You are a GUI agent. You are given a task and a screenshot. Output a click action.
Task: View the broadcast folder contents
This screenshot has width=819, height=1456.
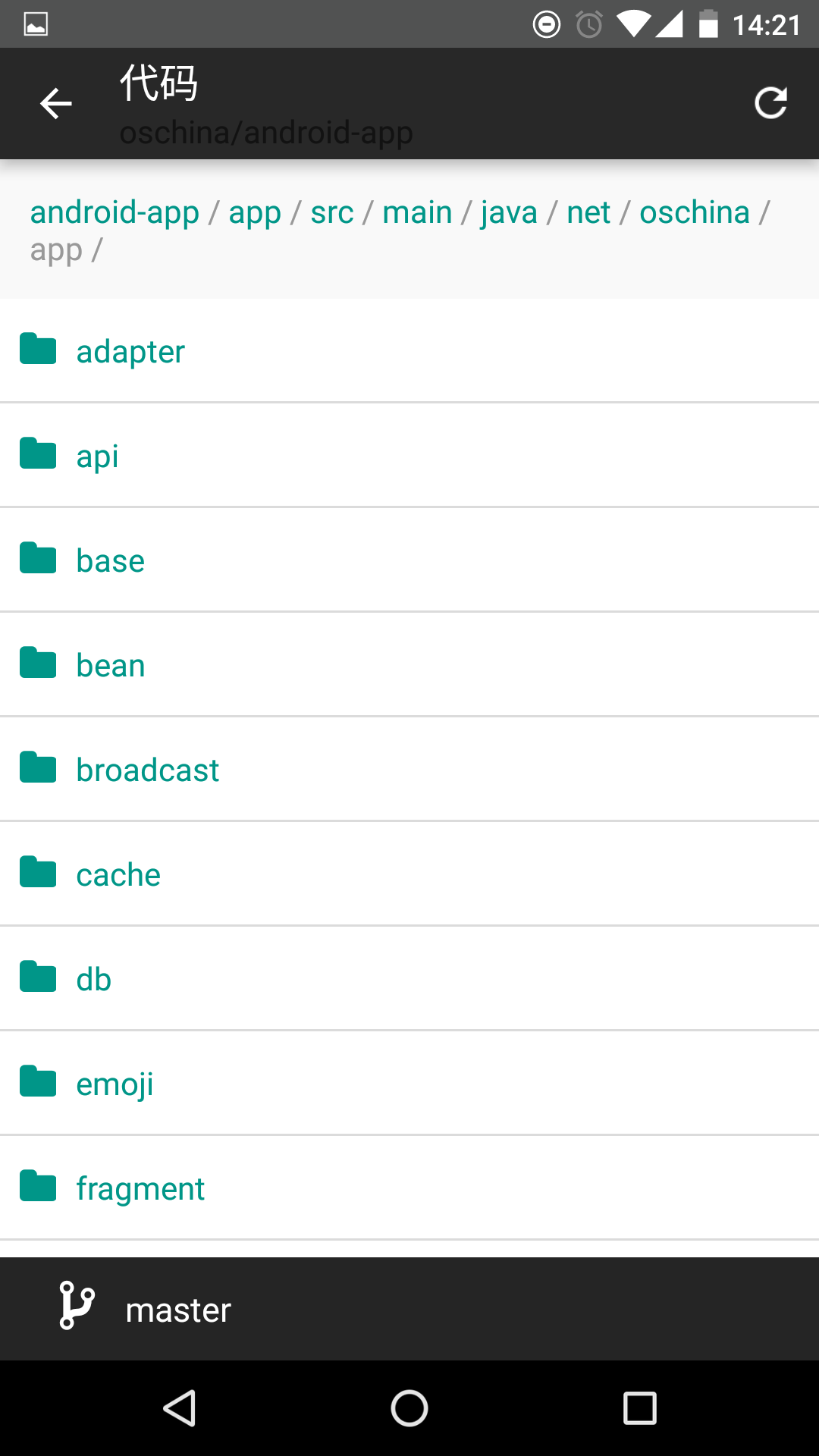[148, 770]
